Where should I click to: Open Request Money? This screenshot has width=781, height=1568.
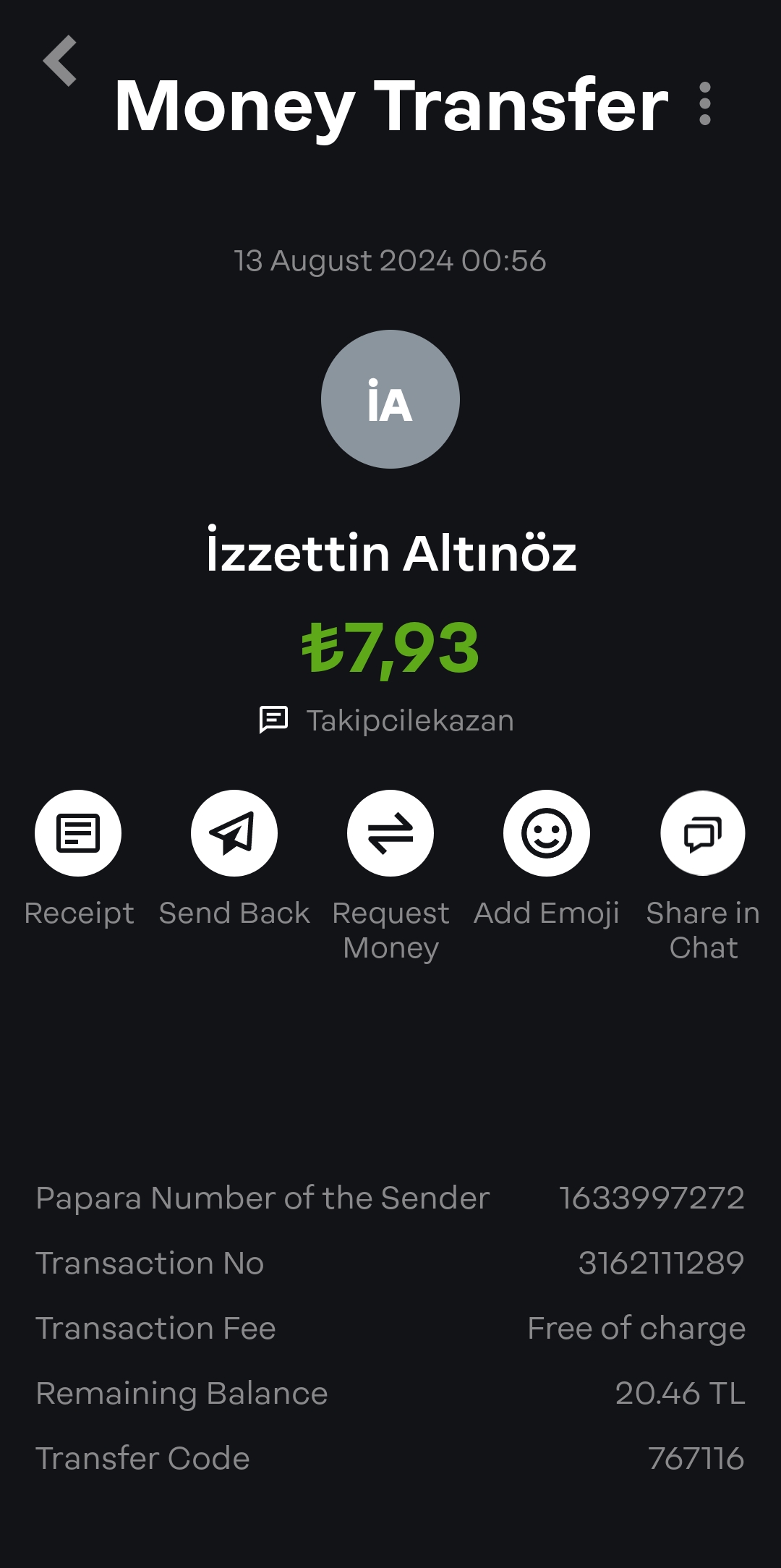tap(390, 833)
